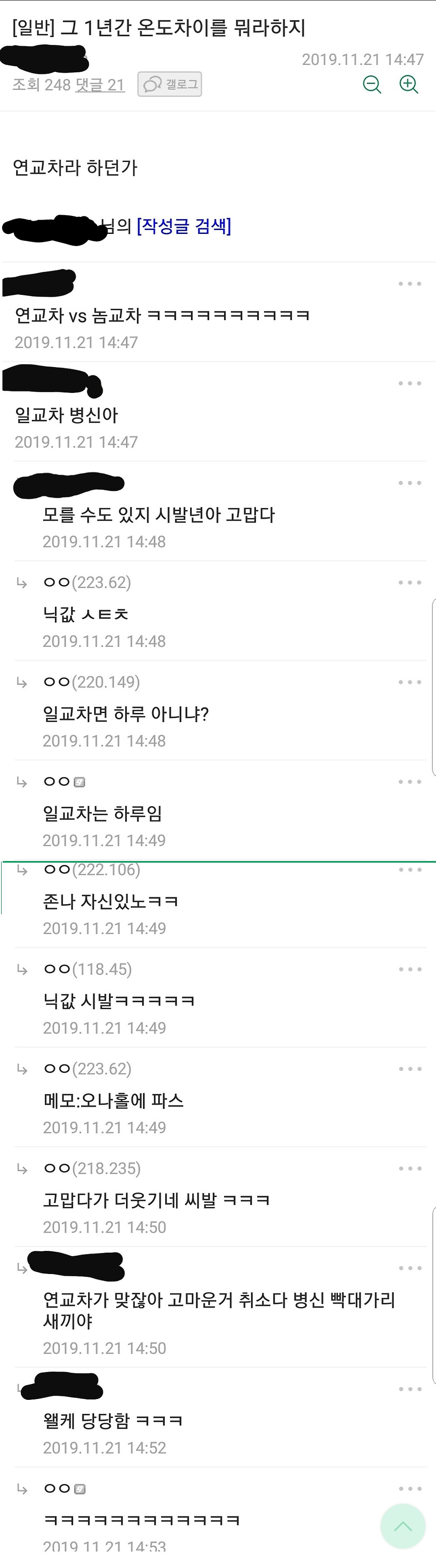Open the more menu on the 일교차 병신아 comment
Viewport: 436px width, 1568px height.
(x=410, y=383)
